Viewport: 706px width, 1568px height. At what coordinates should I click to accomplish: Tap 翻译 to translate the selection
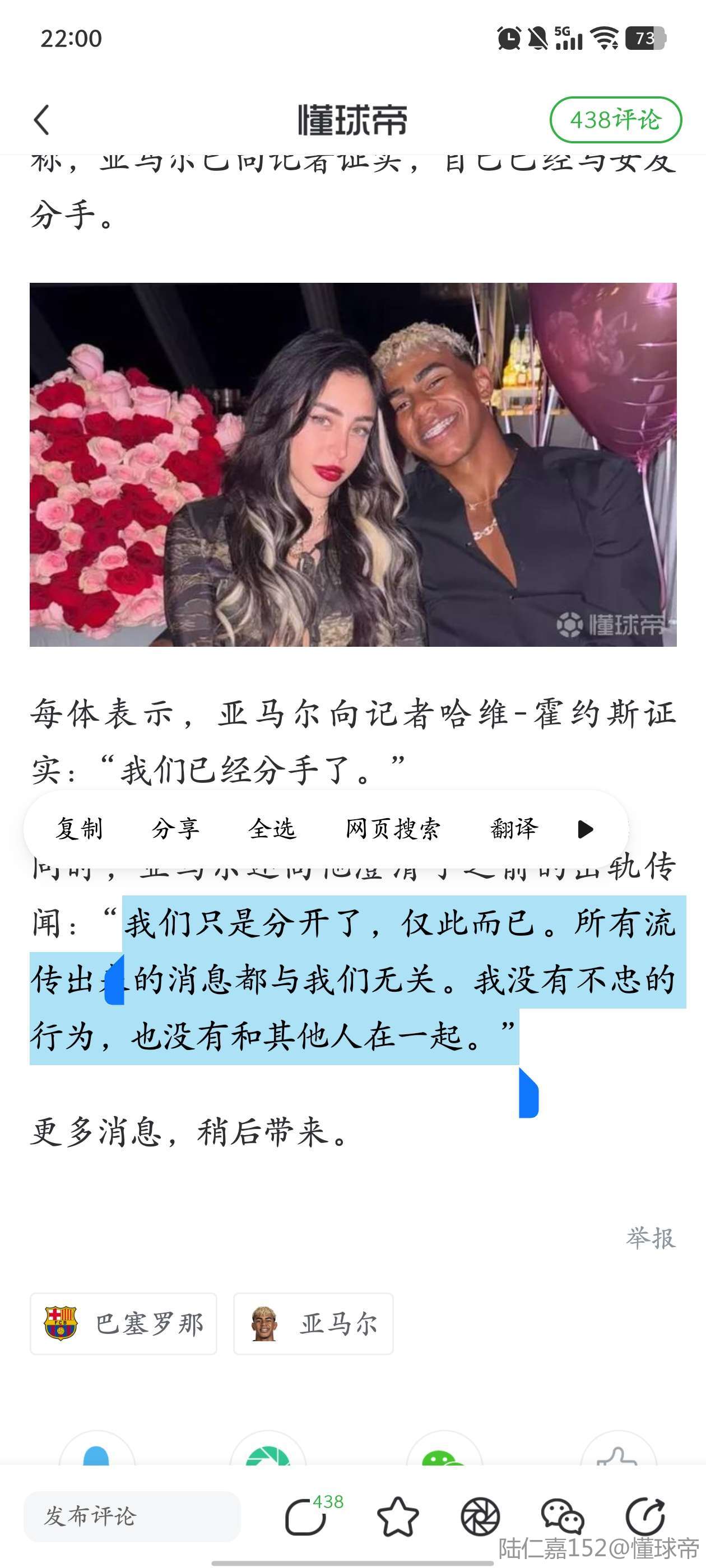tap(513, 829)
